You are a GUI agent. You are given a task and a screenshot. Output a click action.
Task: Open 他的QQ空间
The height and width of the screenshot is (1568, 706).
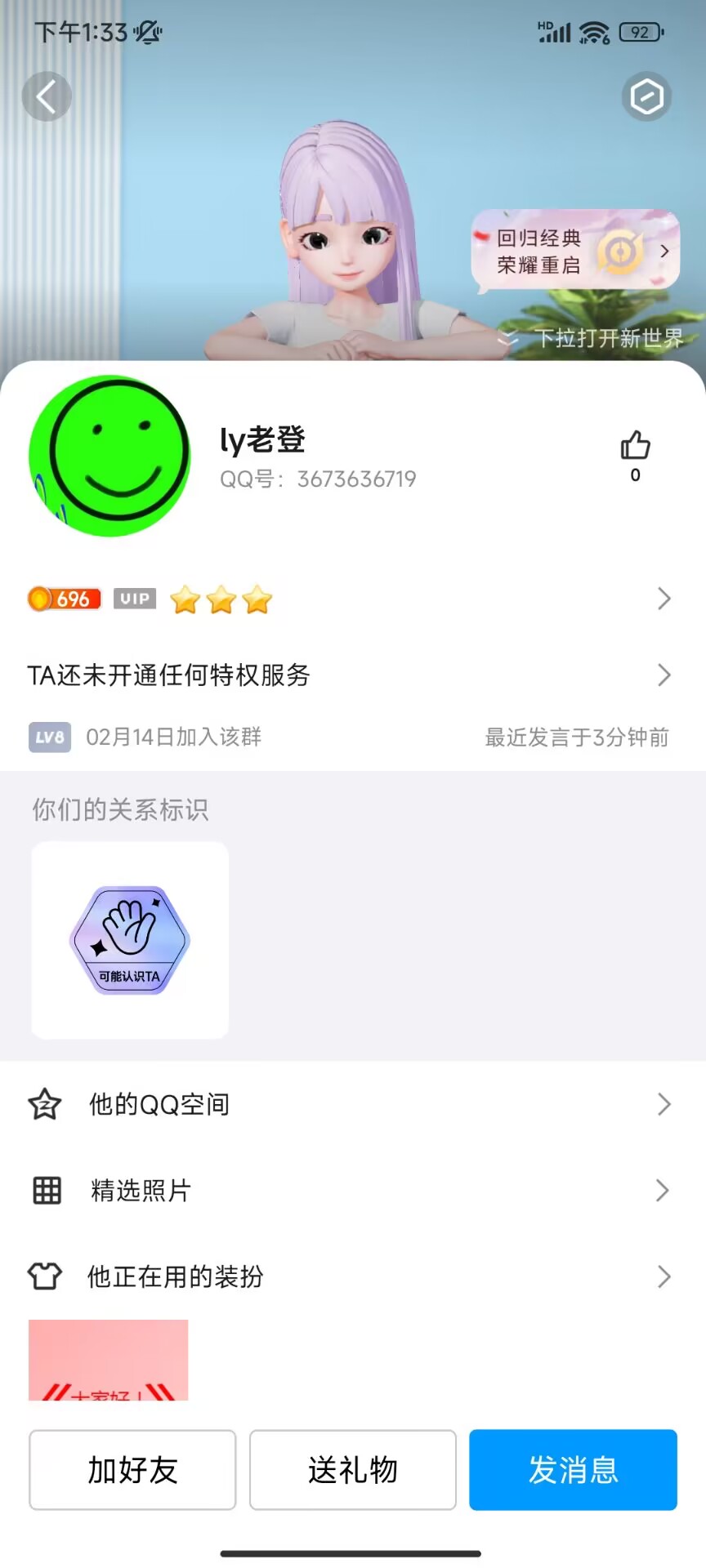tap(350, 1105)
